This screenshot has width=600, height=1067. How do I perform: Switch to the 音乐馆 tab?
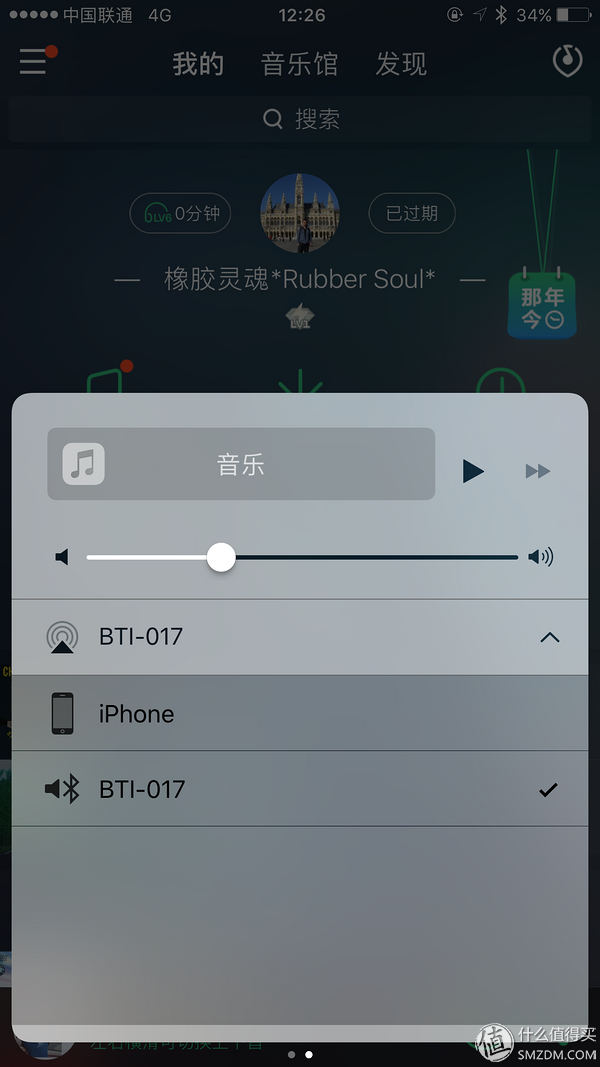click(x=300, y=65)
